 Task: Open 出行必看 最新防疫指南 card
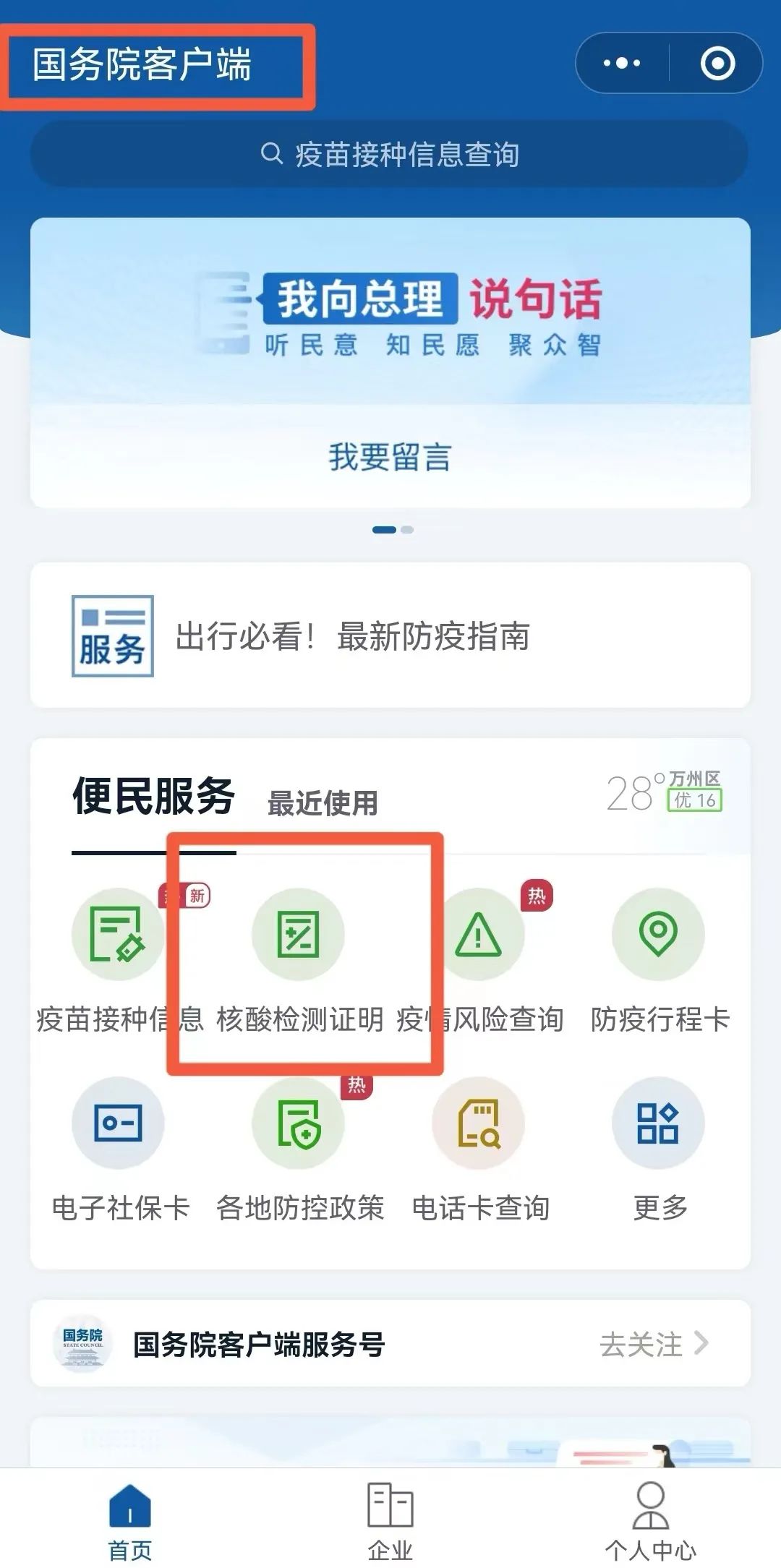coord(390,635)
